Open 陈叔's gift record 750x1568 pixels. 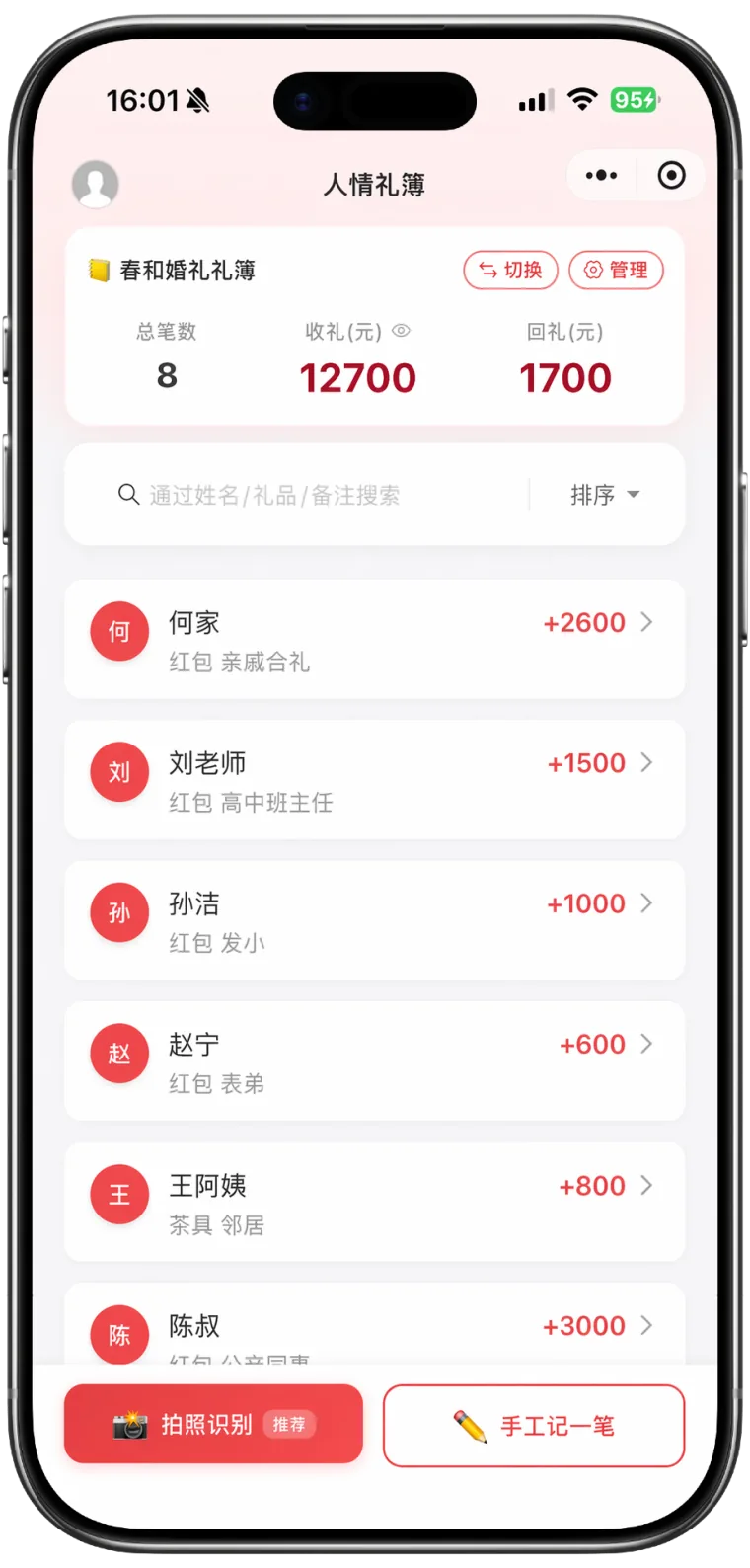pos(374,1326)
